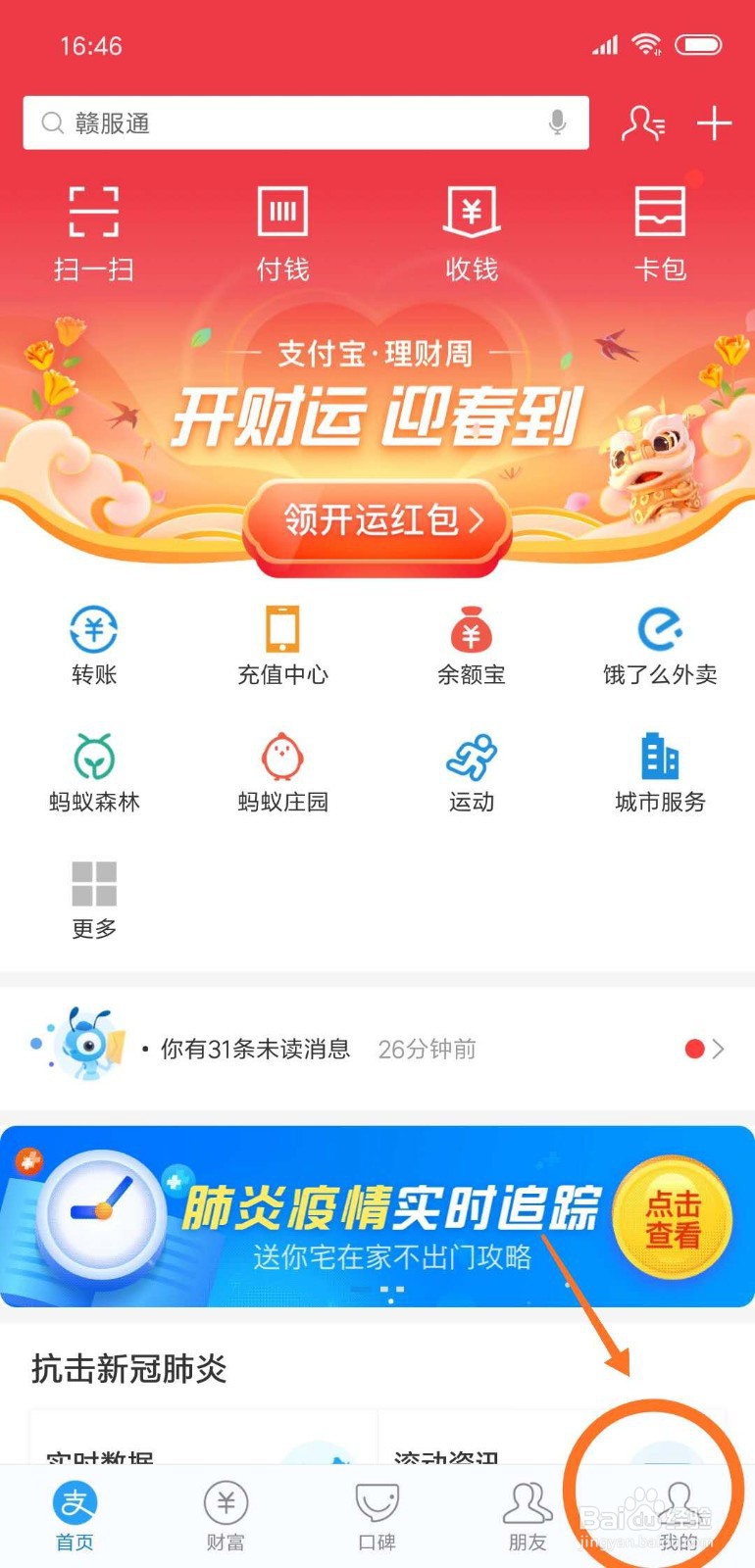Tap 领开运红包 red packet button
The width and height of the screenshot is (755, 1568).
click(x=377, y=521)
